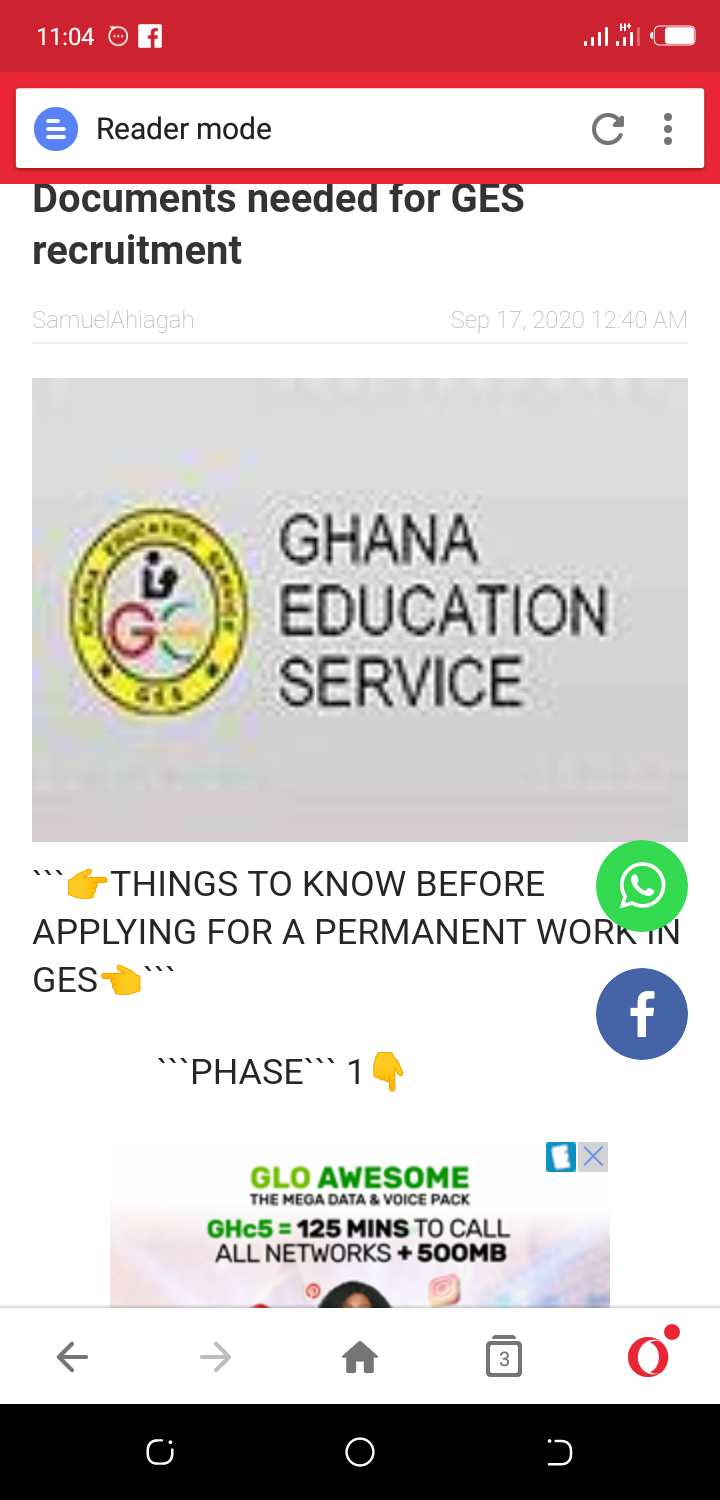
Task: Open the three-dot overflow menu
Action: 668,129
